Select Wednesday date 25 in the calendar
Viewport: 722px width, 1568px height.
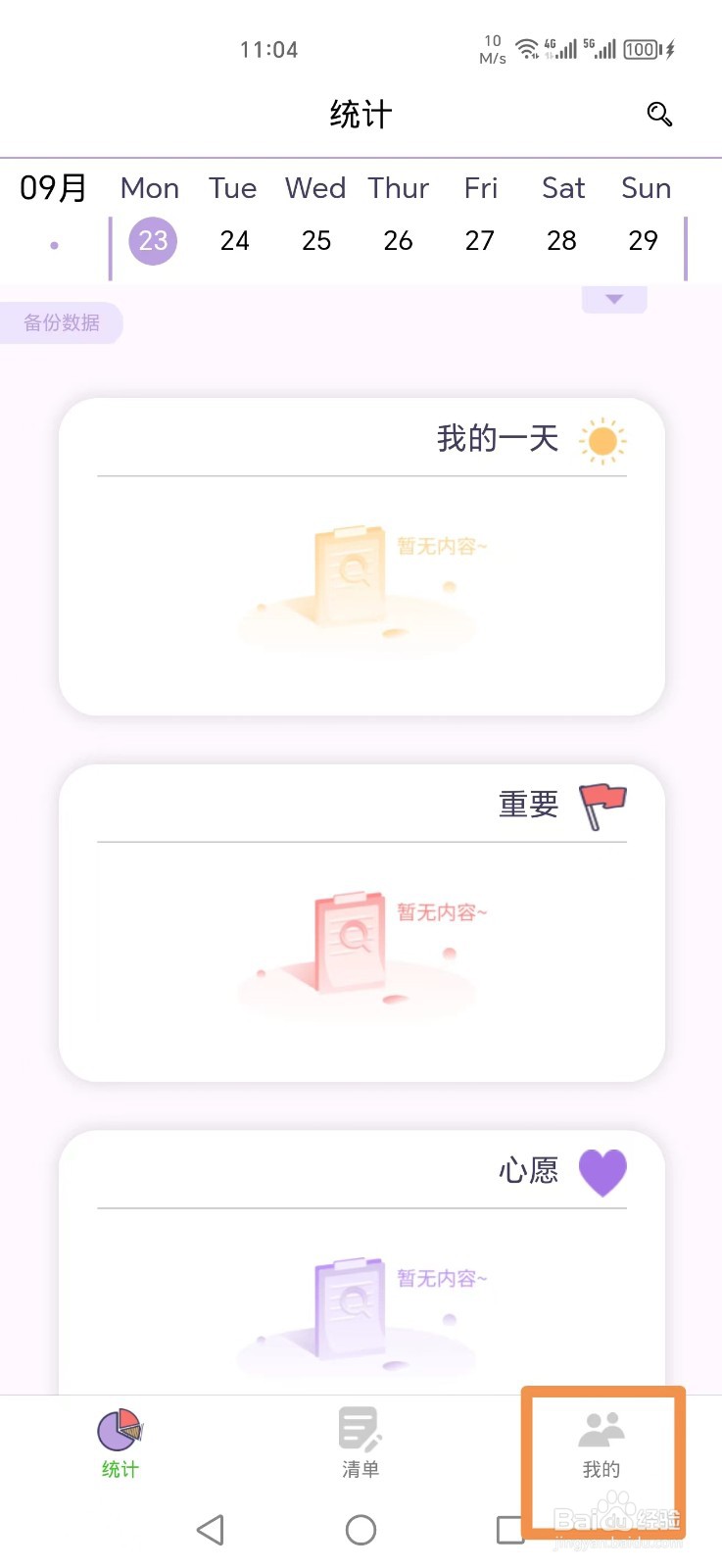pos(315,240)
